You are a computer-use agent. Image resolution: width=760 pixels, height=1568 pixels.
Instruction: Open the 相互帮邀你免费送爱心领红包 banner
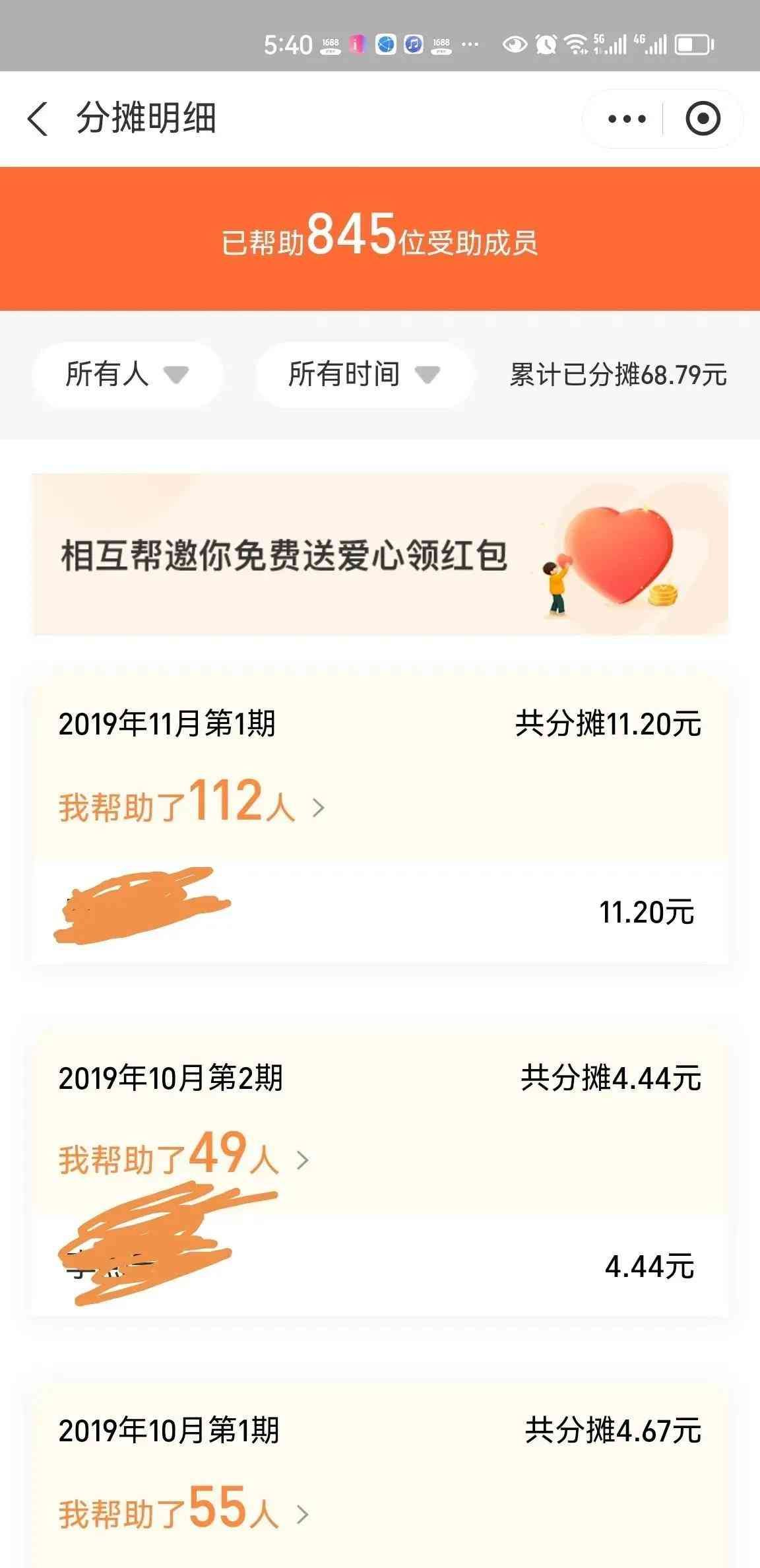[380, 554]
